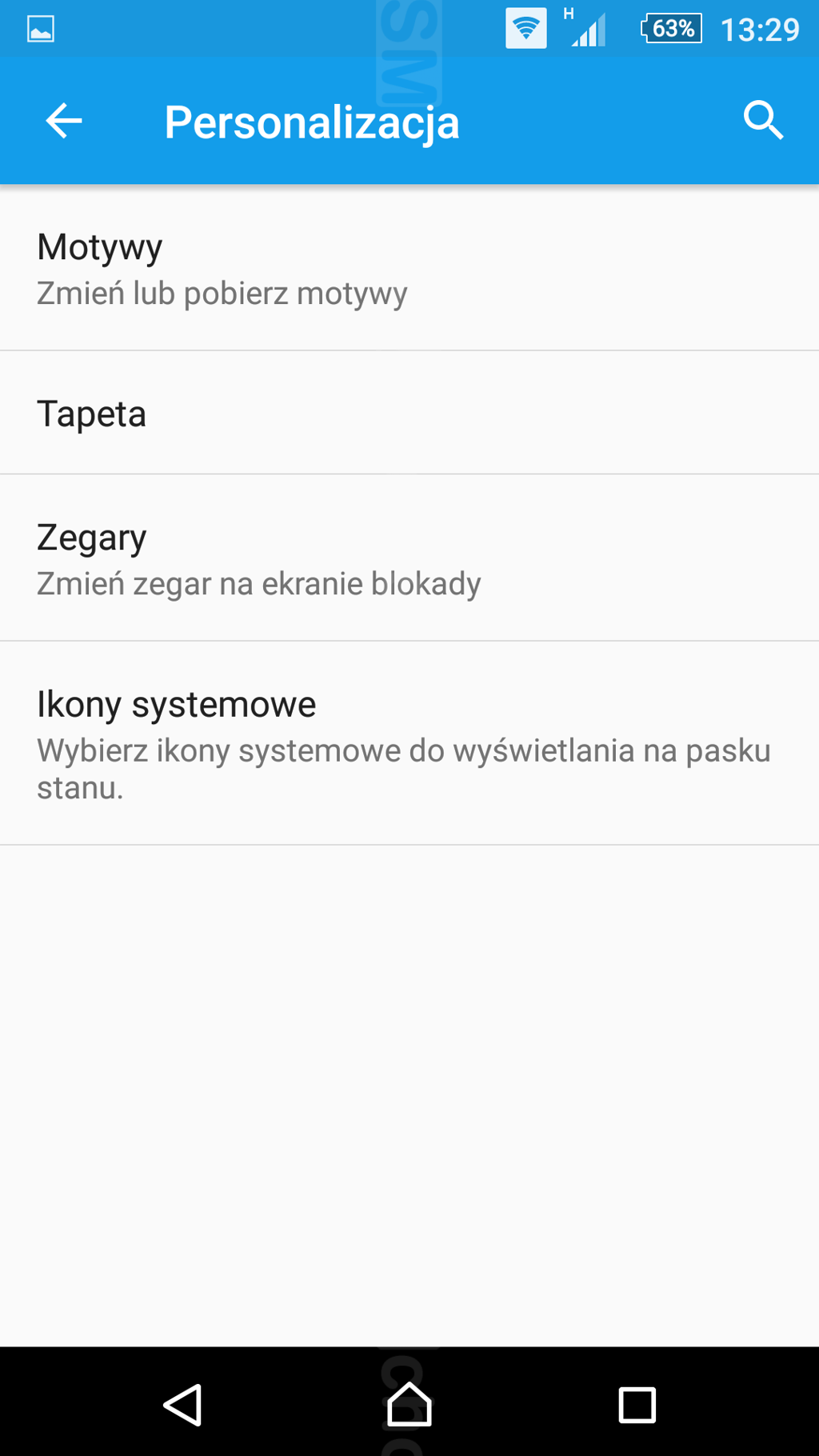
Task: Open Ikony systemowe settings
Action: click(409, 743)
